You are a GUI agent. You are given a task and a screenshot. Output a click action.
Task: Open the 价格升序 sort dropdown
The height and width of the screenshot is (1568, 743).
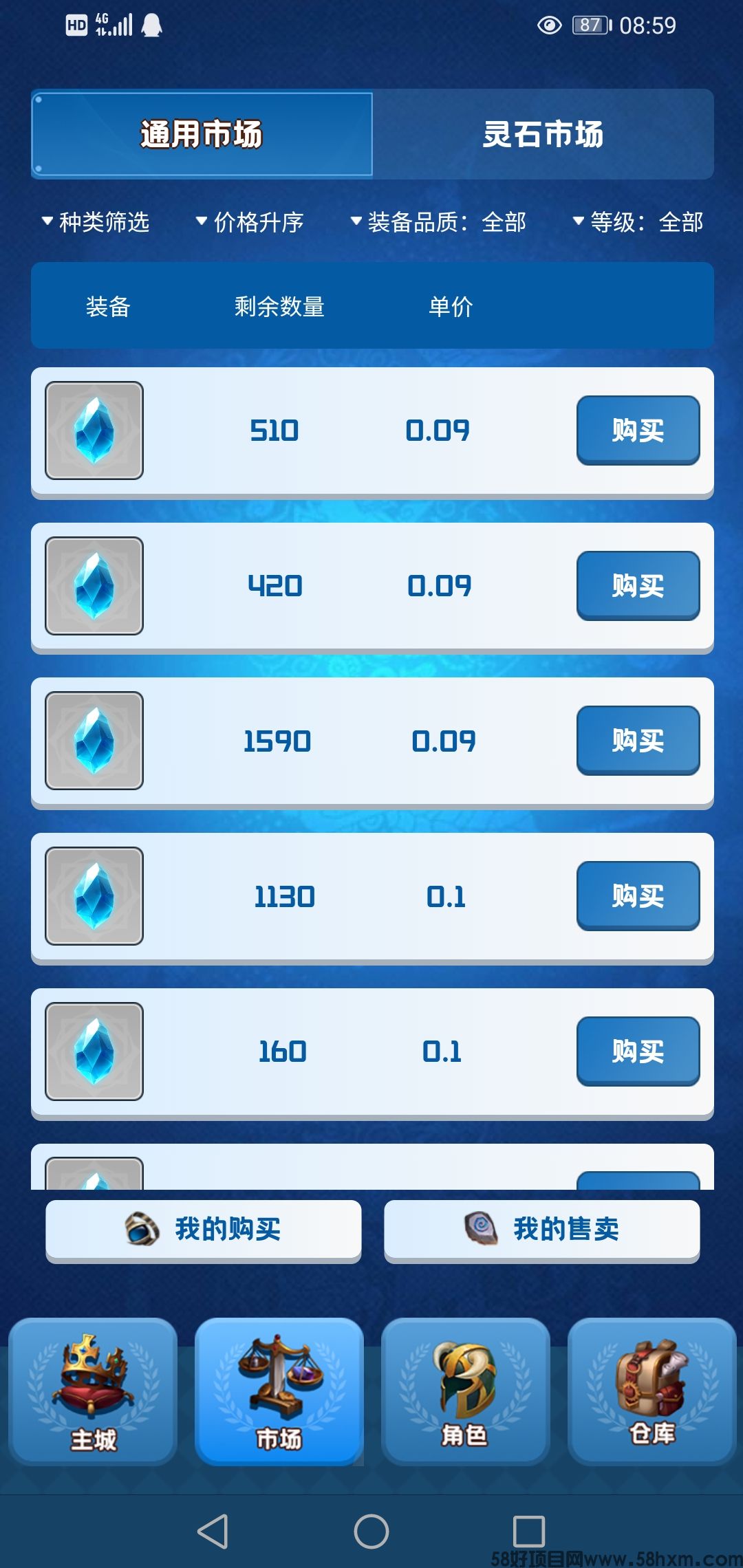pos(250,222)
